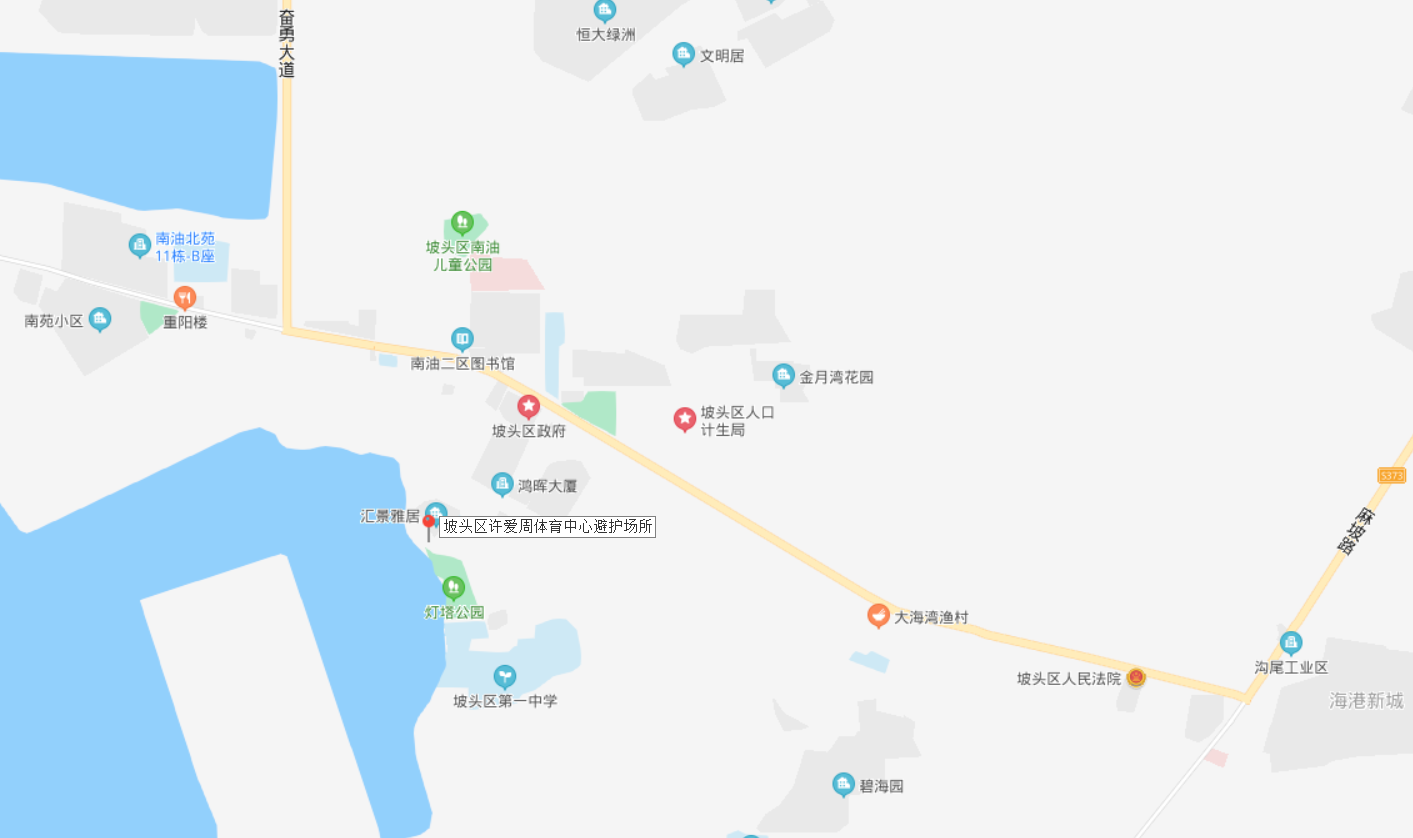
Task: Open 坡头区南油儿童公园 park marker
Action: 461,221
